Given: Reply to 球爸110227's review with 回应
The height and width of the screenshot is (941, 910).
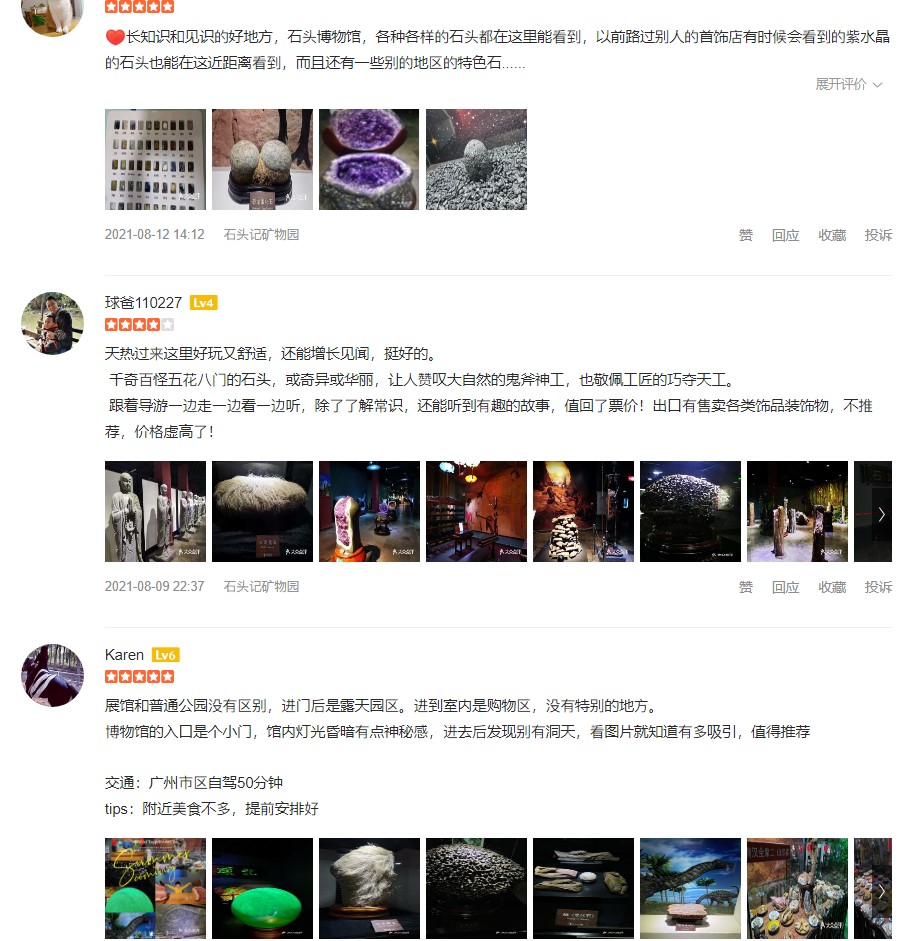Looking at the screenshot, I should coord(785,587).
